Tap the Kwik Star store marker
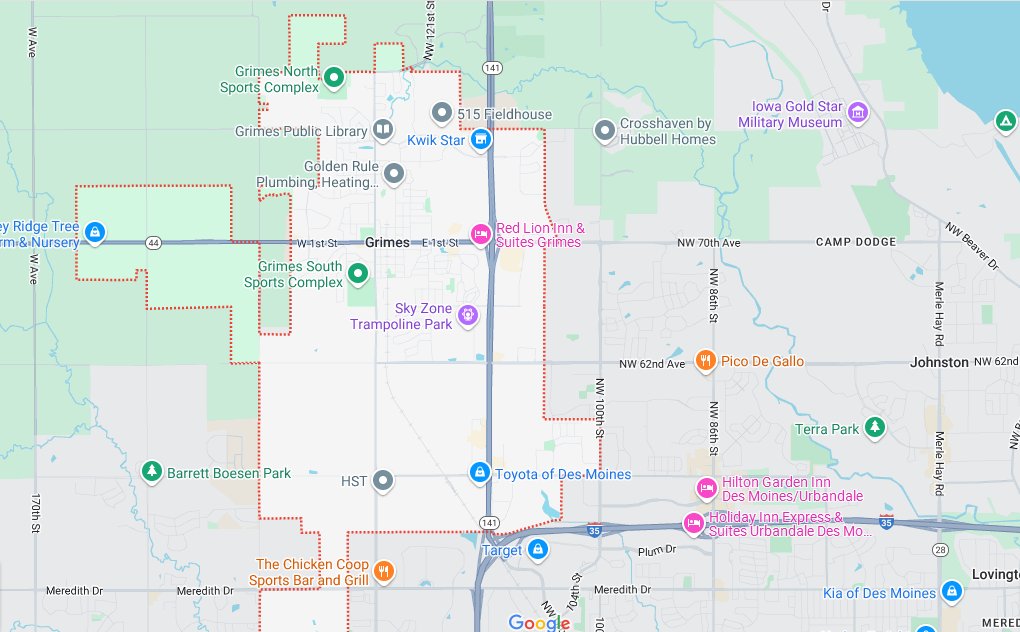 pyautogui.click(x=481, y=140)
